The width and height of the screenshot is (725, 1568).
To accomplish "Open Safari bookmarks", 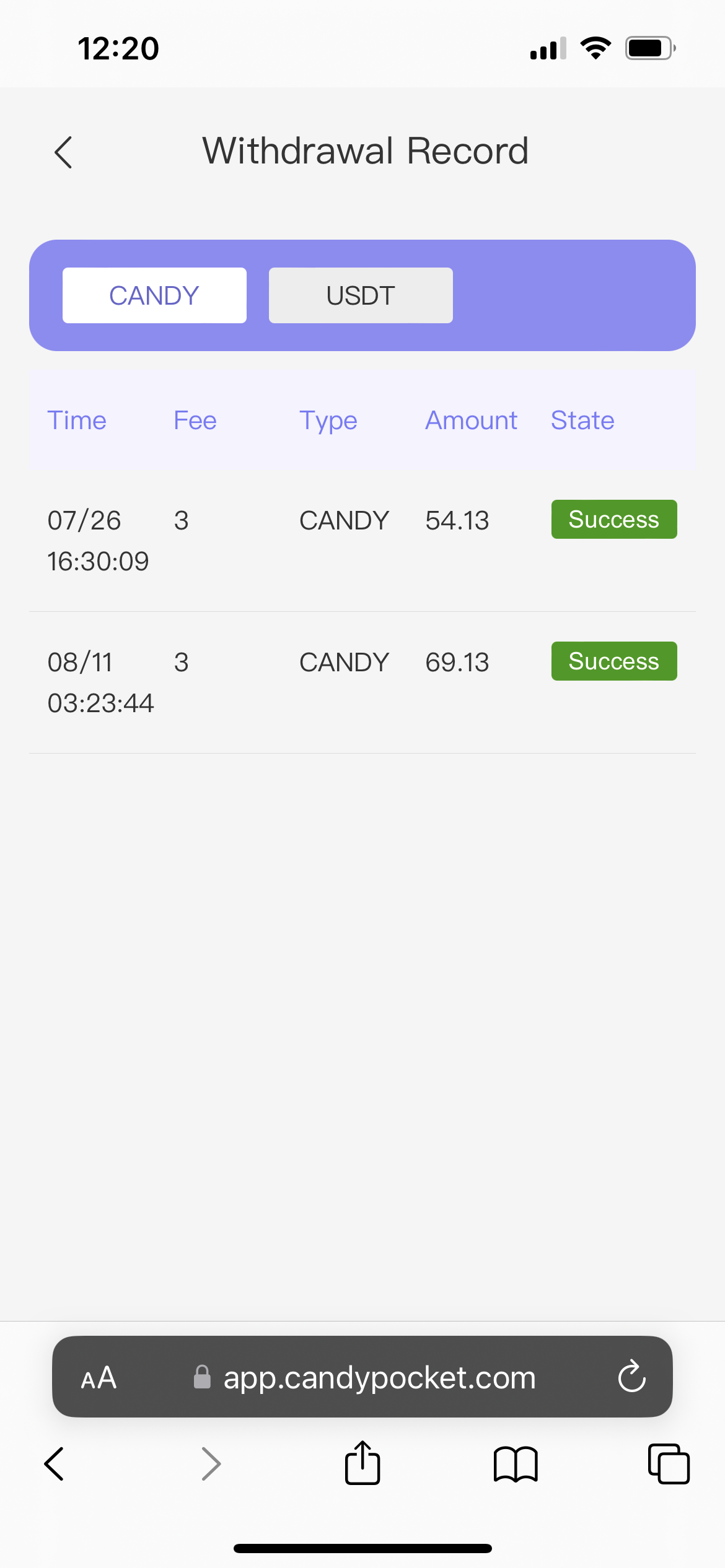I will (x=516, y=1464).
